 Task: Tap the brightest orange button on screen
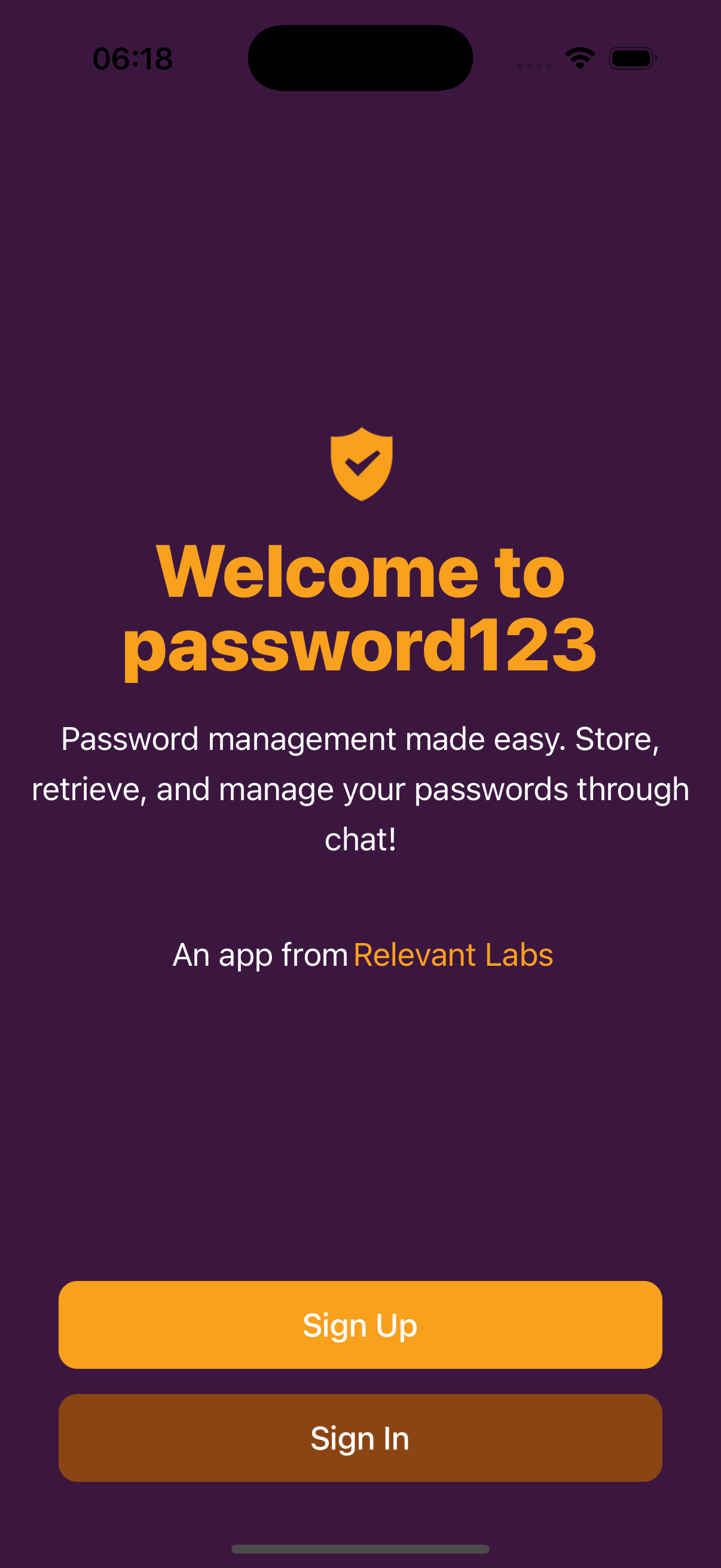tap(360, 1325)
